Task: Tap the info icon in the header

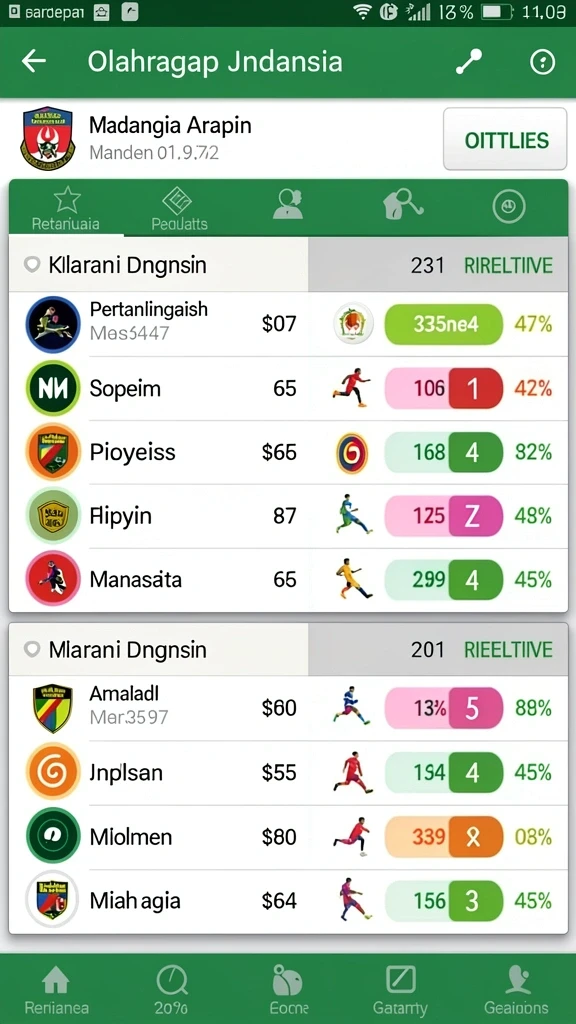Action: (x=542, y=62)
